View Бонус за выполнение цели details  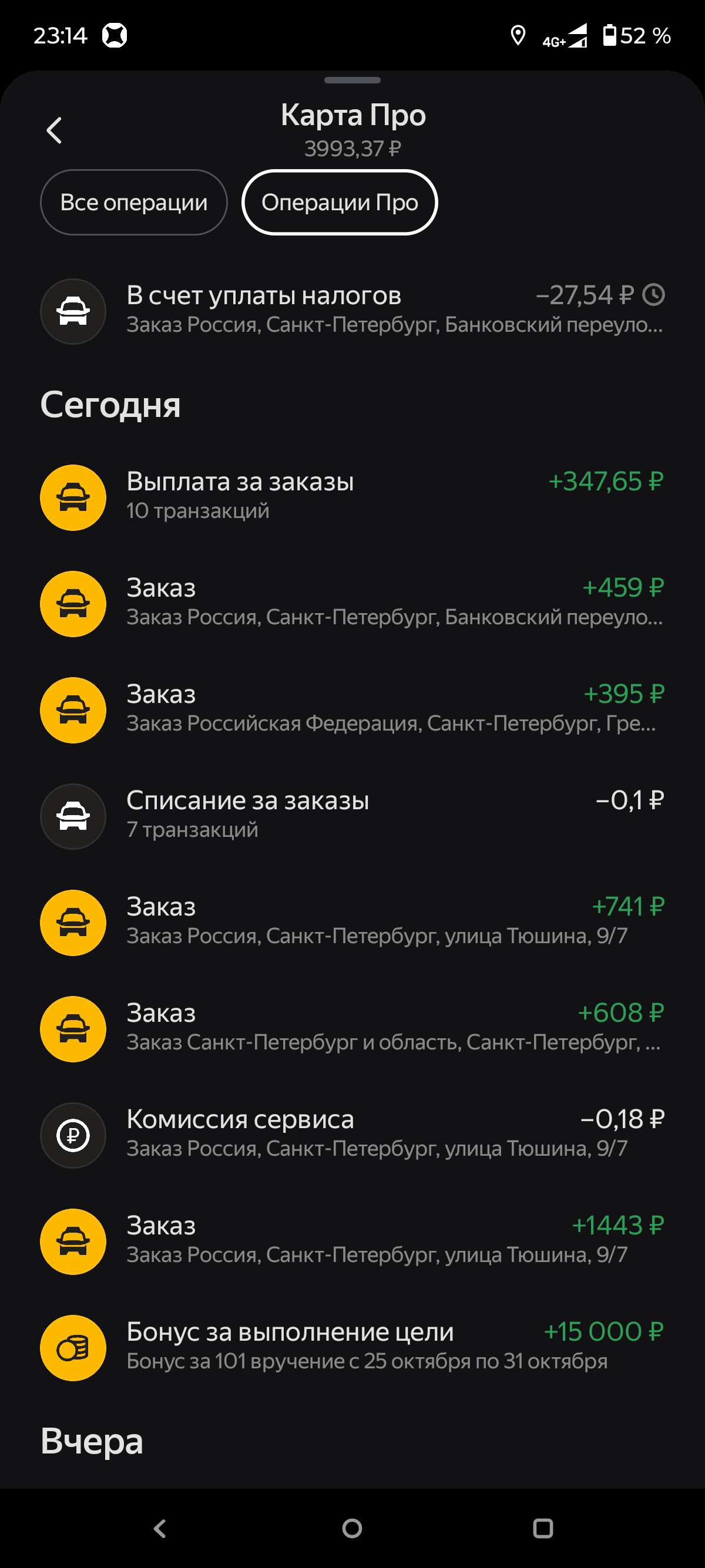[352, 1347]
